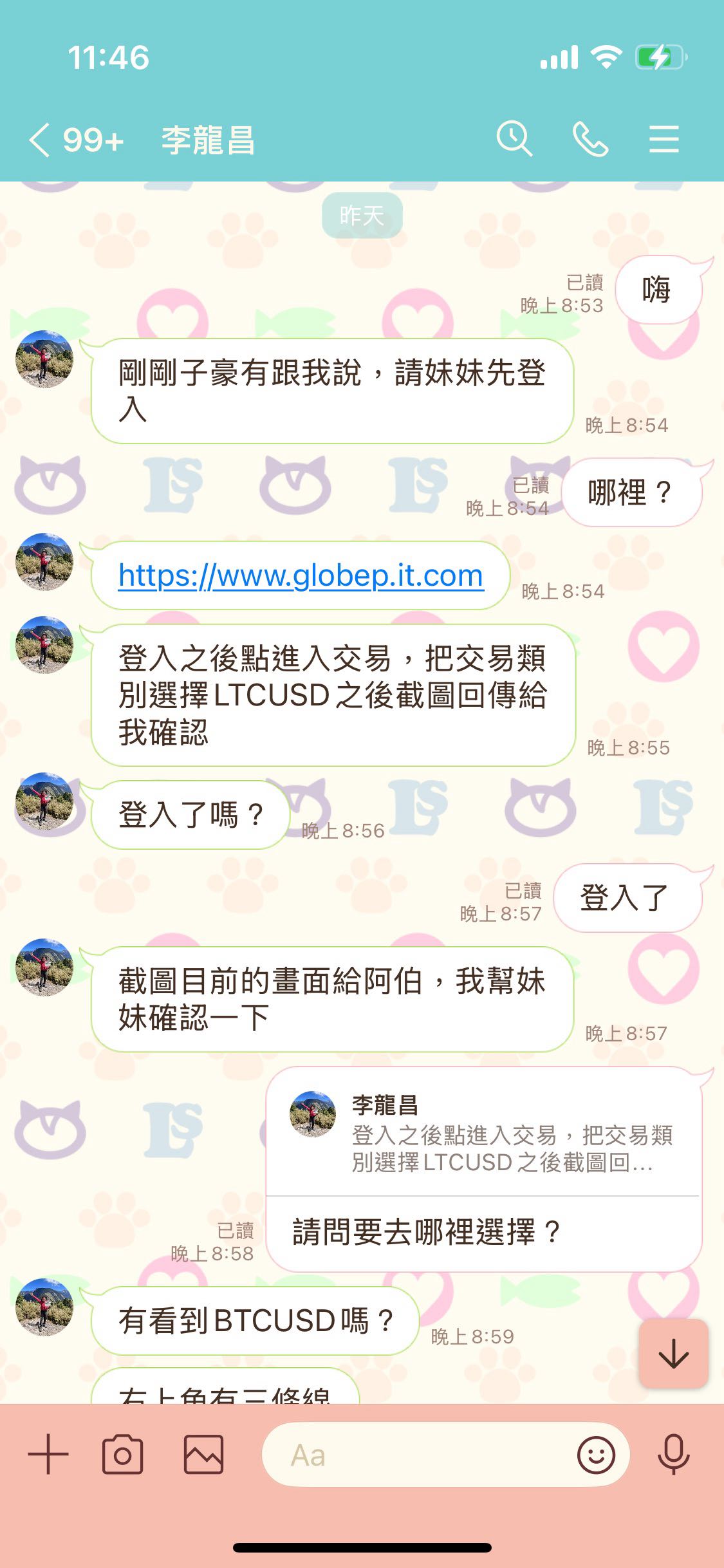Tap the message bubble reading 登入了
The height and width of the screenshot is (1568, 724).
click(x=627, y=897)
